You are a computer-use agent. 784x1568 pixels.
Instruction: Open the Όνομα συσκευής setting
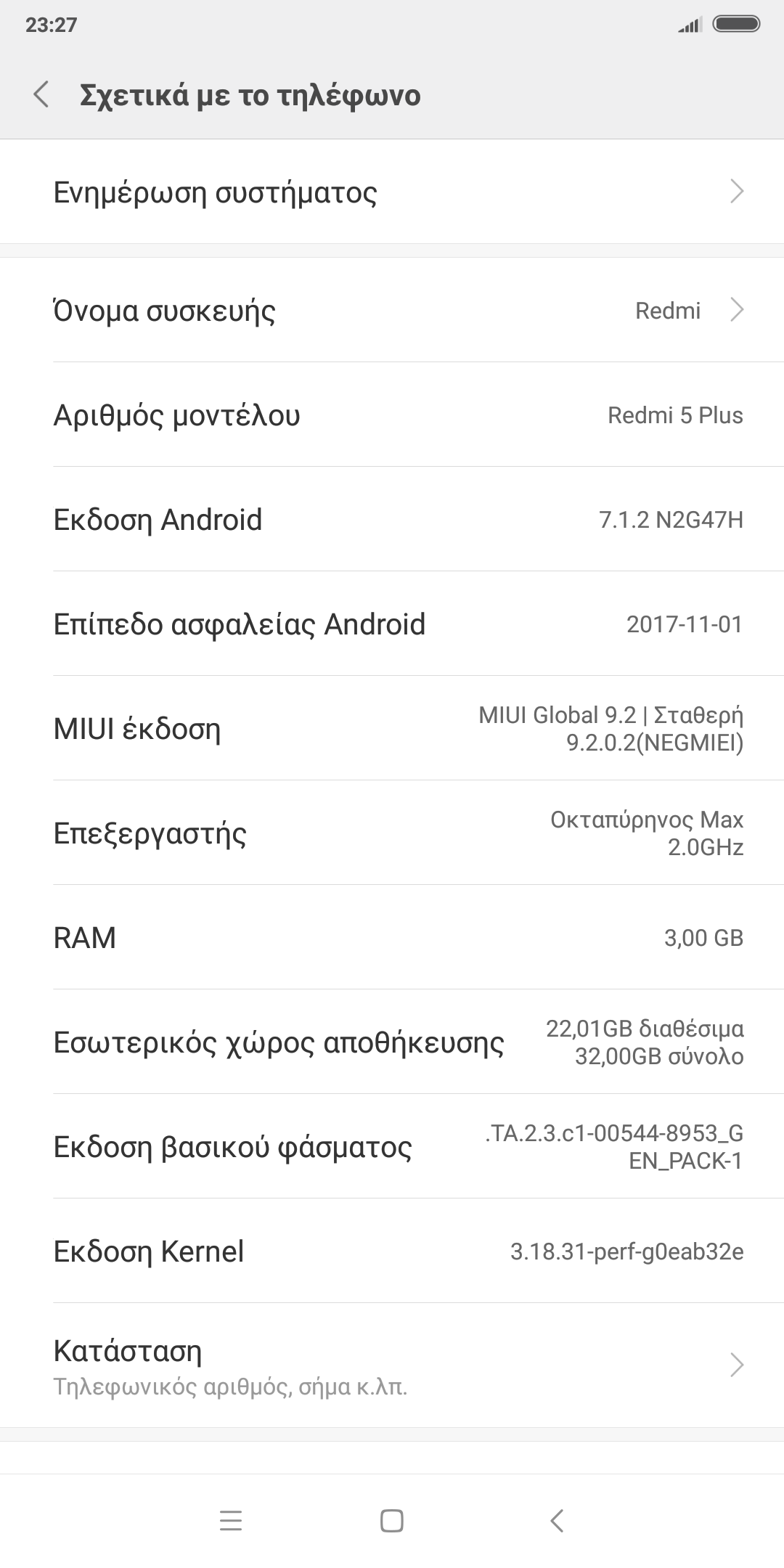[x=392, y=311]
